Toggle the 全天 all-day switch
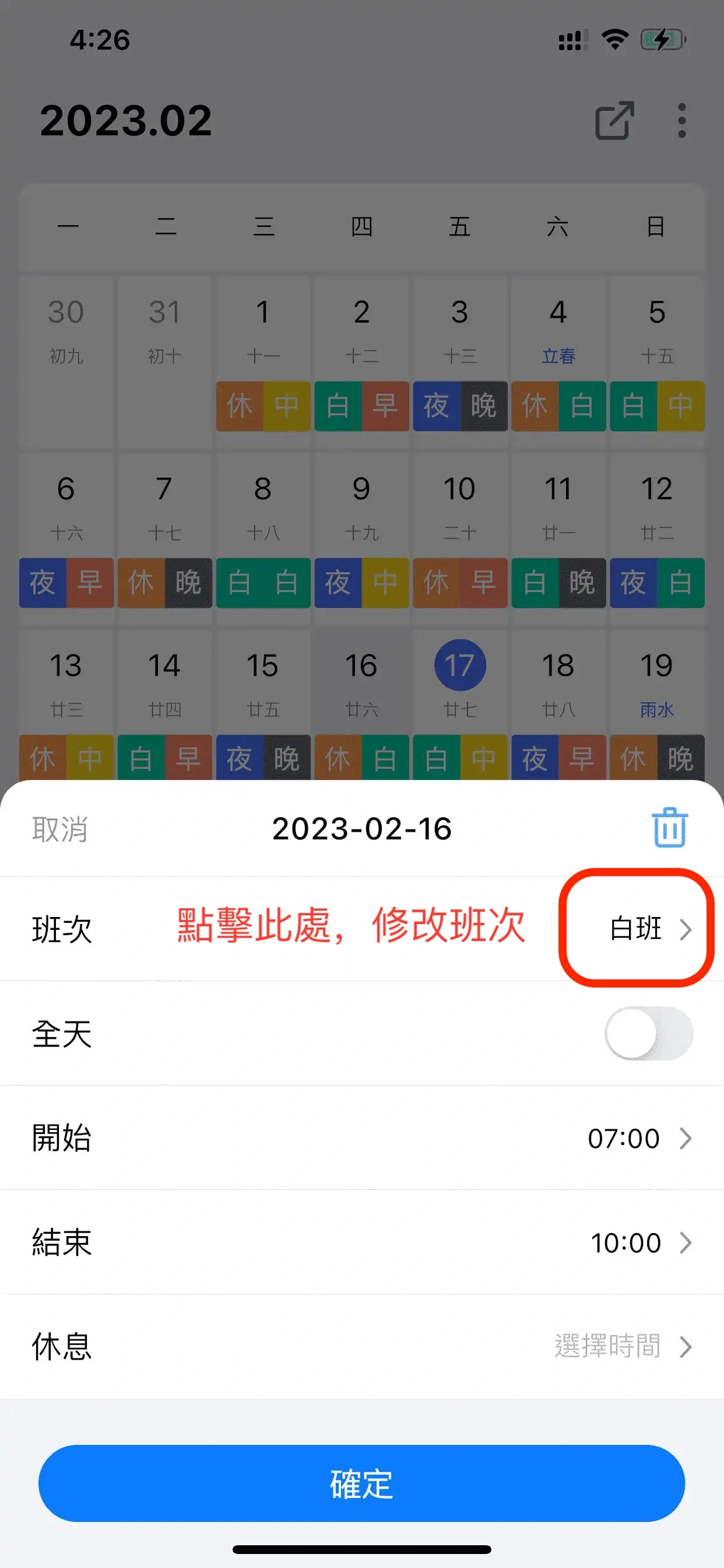Image resolution: width=724 pixels, height=1568 pixels. point(649,1034)
